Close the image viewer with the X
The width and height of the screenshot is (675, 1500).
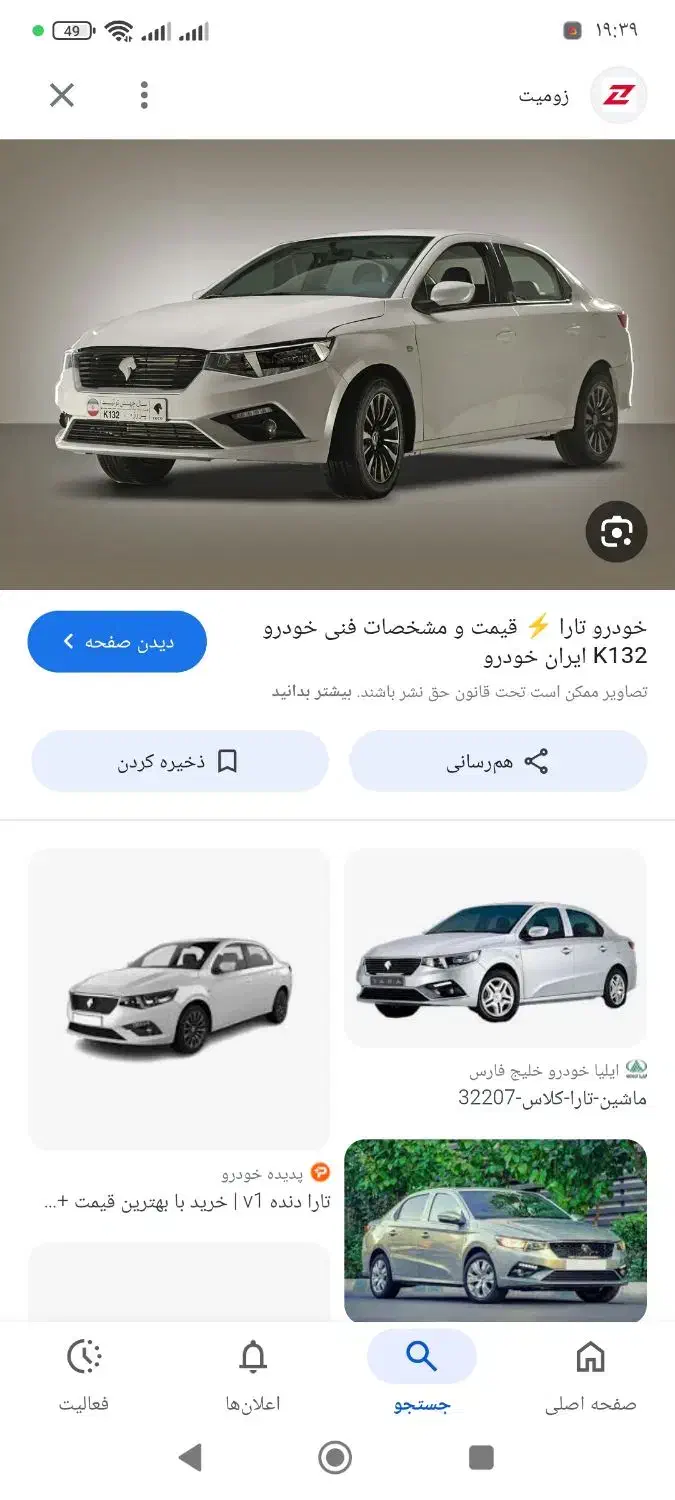click(x=62, y=95)
